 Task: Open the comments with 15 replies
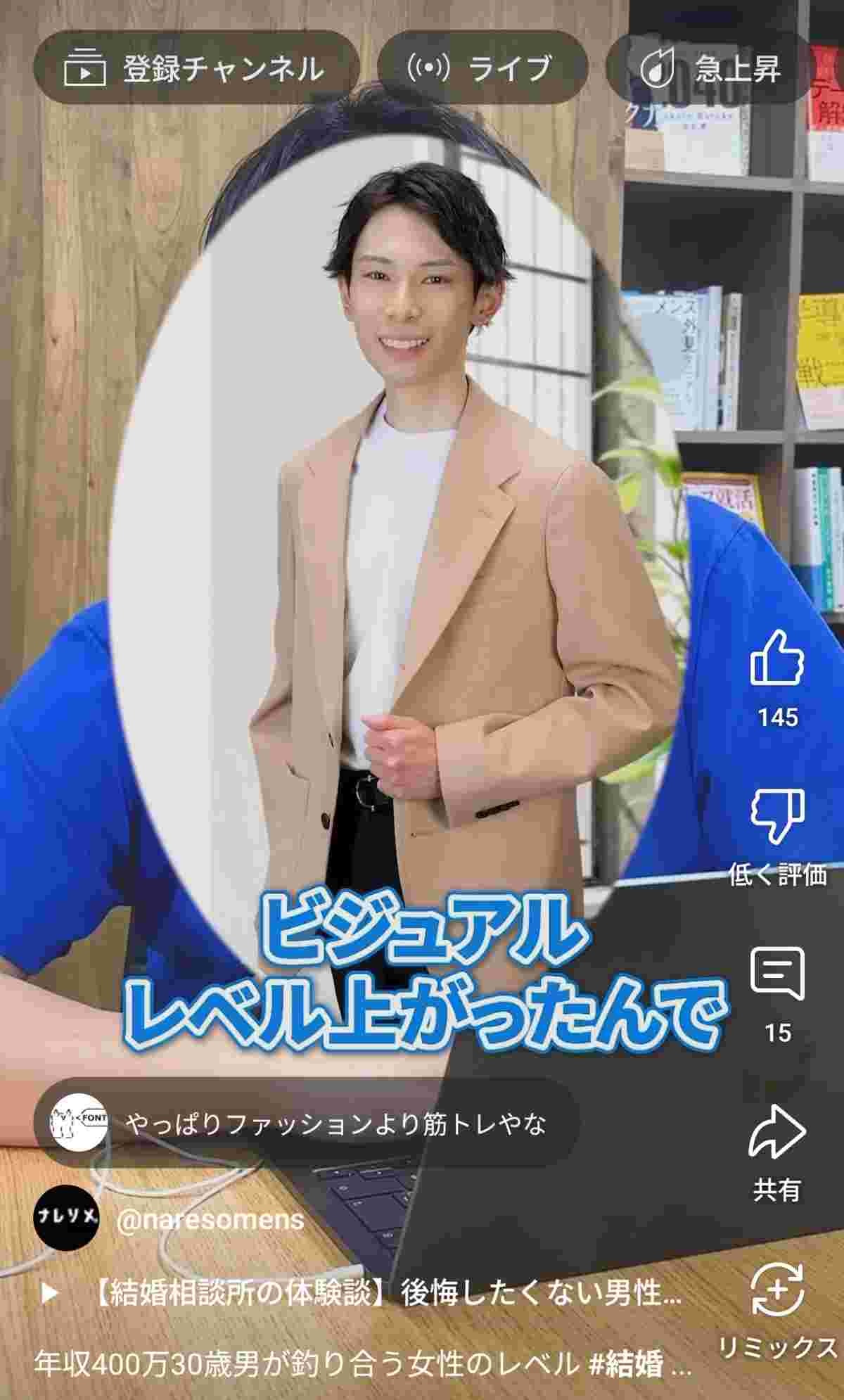tap(777, 974)
